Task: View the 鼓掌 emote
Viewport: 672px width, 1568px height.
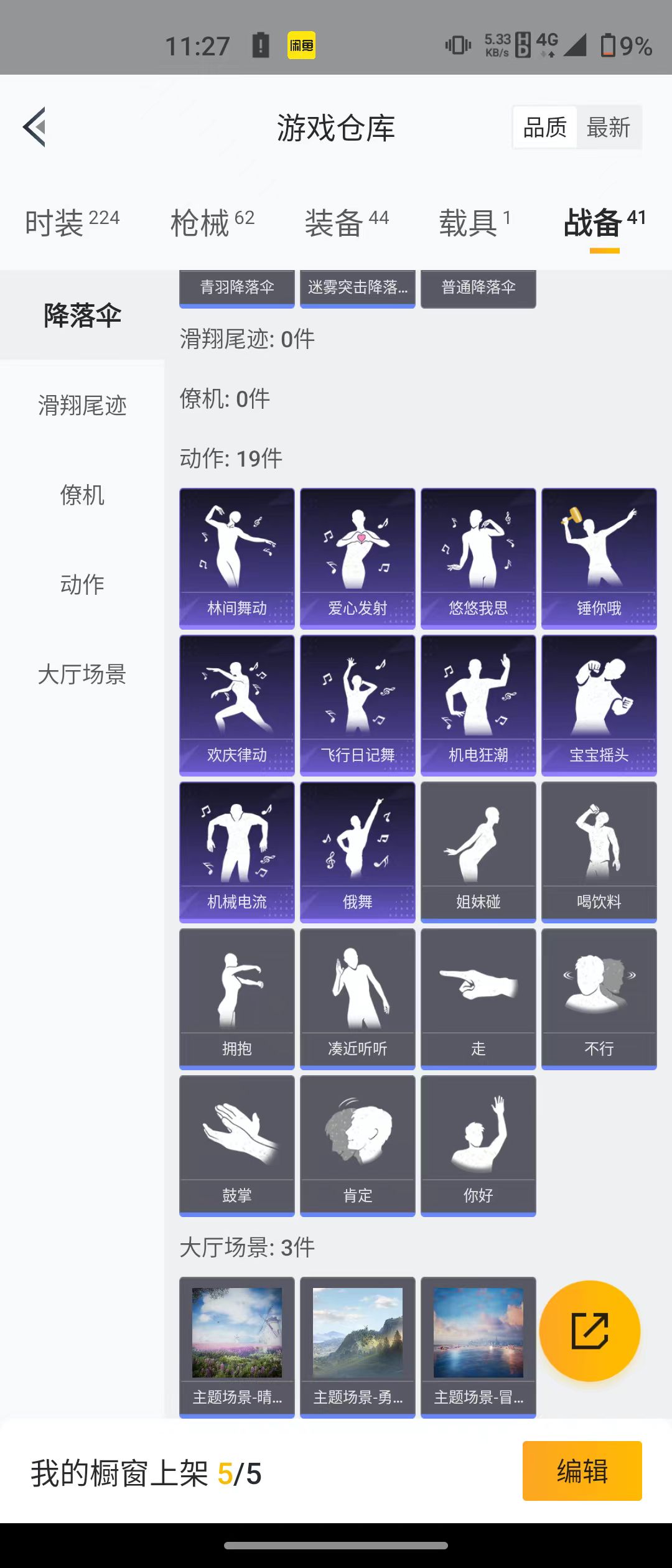Action: click(237, 1146)
